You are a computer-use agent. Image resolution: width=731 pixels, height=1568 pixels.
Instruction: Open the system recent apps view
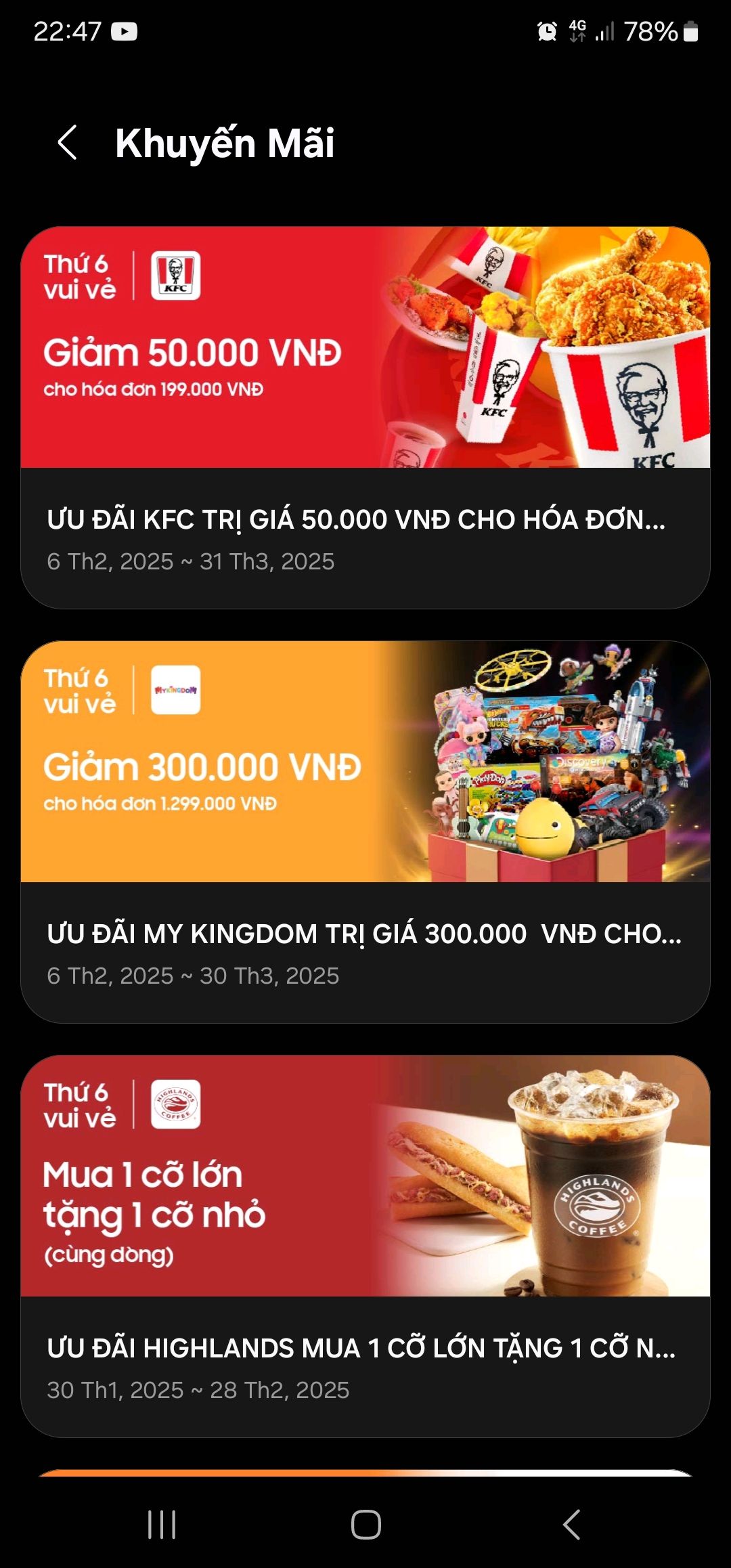click(x=162, y=1525)
